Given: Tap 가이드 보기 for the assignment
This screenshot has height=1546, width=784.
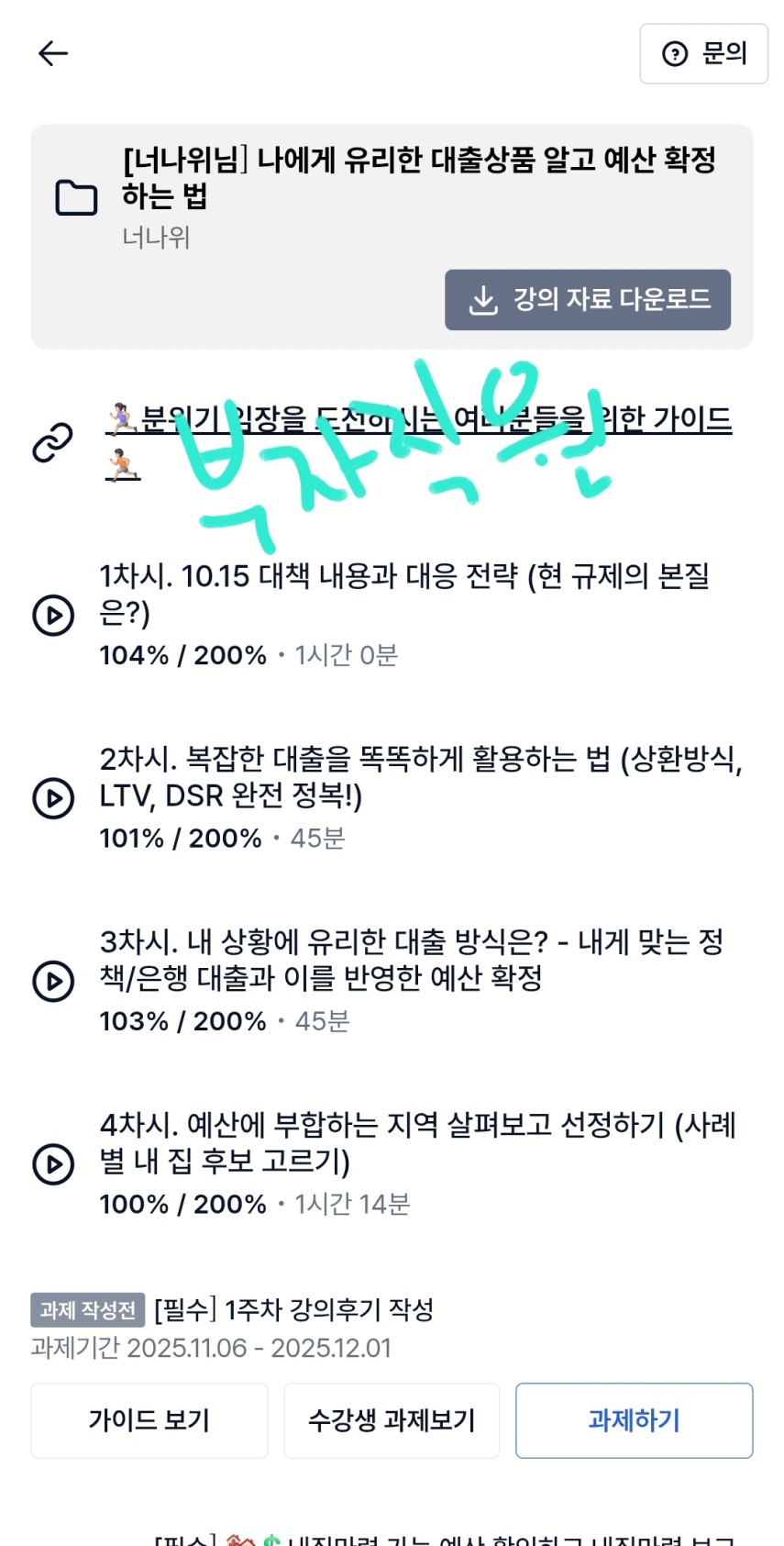Looking at the screenshot, I should (x=149, y=1420).
